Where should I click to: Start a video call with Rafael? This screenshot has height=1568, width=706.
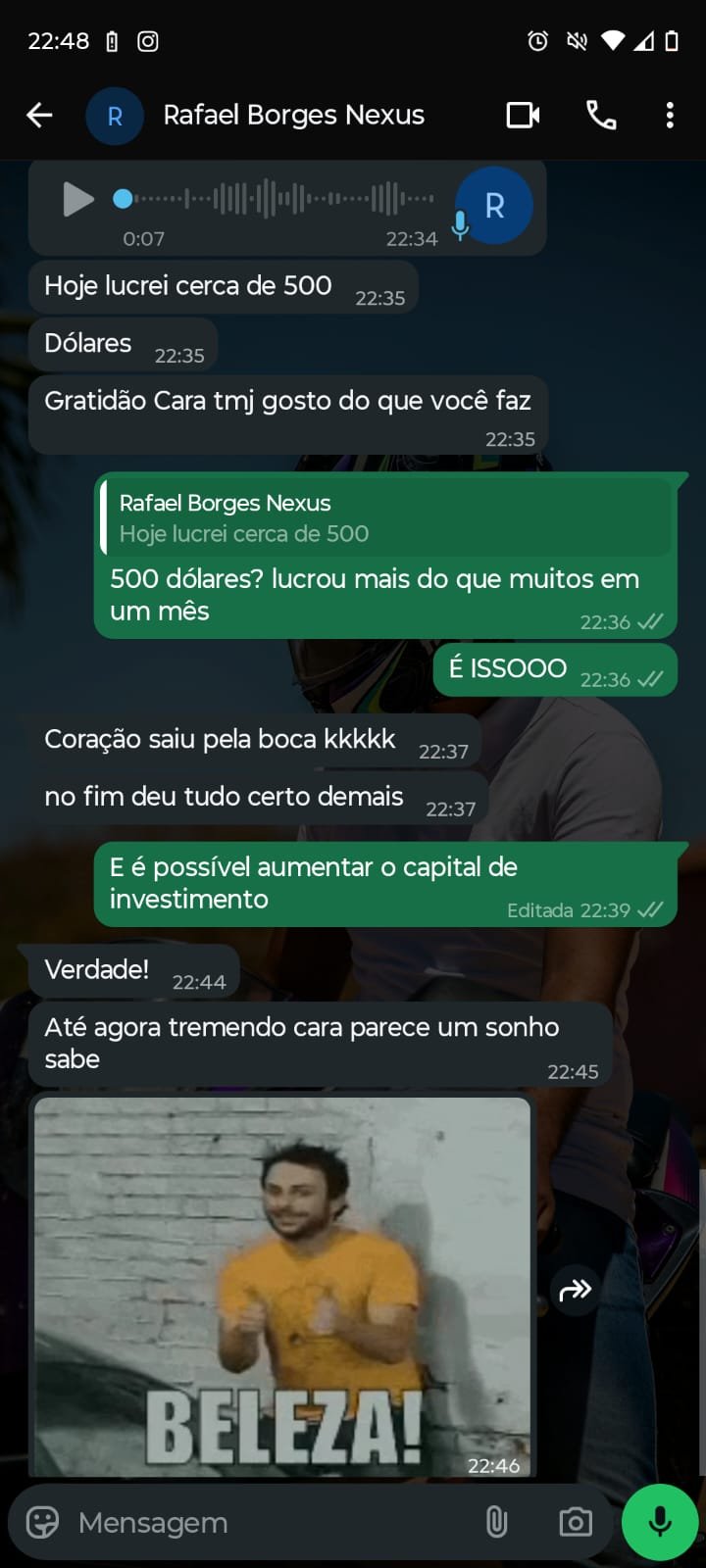(x=523, y=115)
